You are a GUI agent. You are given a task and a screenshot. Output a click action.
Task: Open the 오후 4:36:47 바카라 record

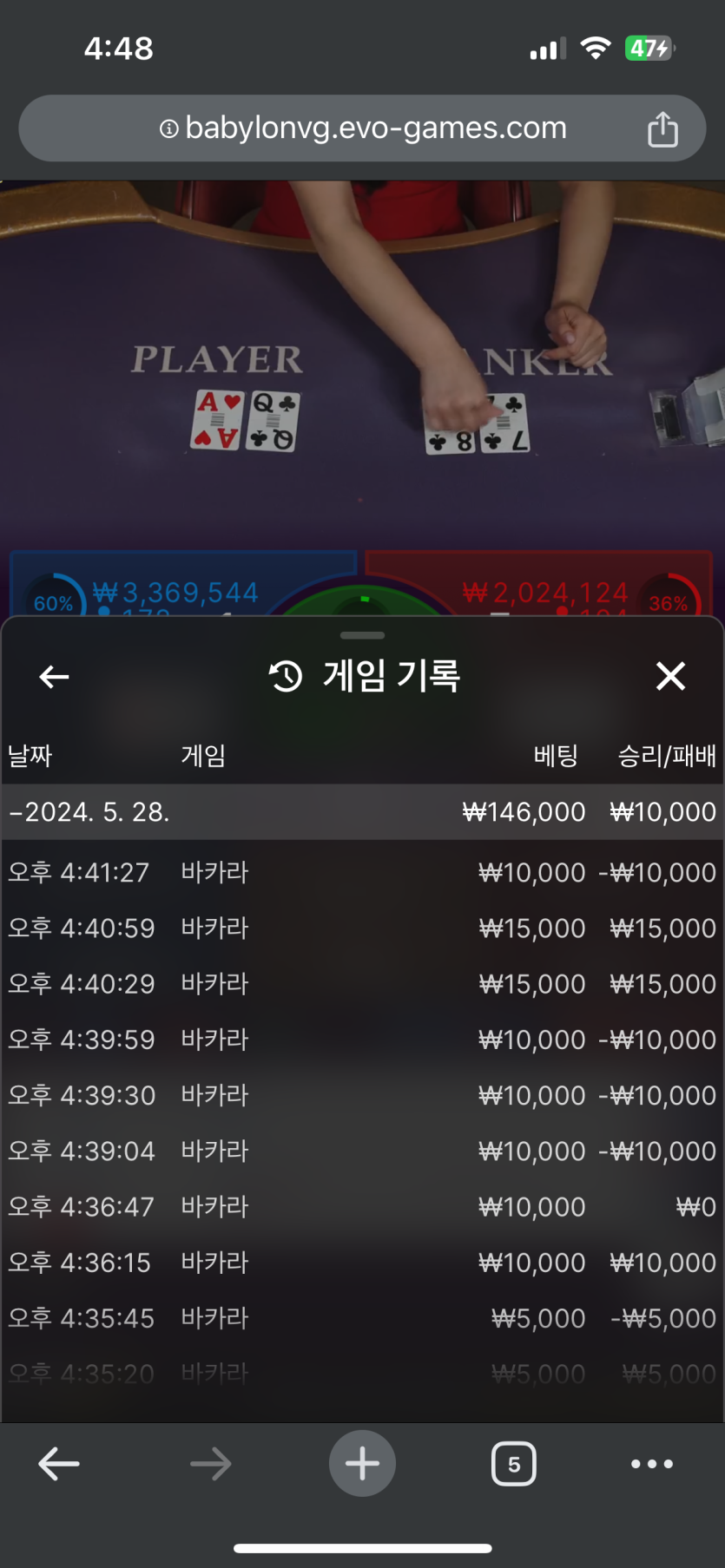point(362,1206)
